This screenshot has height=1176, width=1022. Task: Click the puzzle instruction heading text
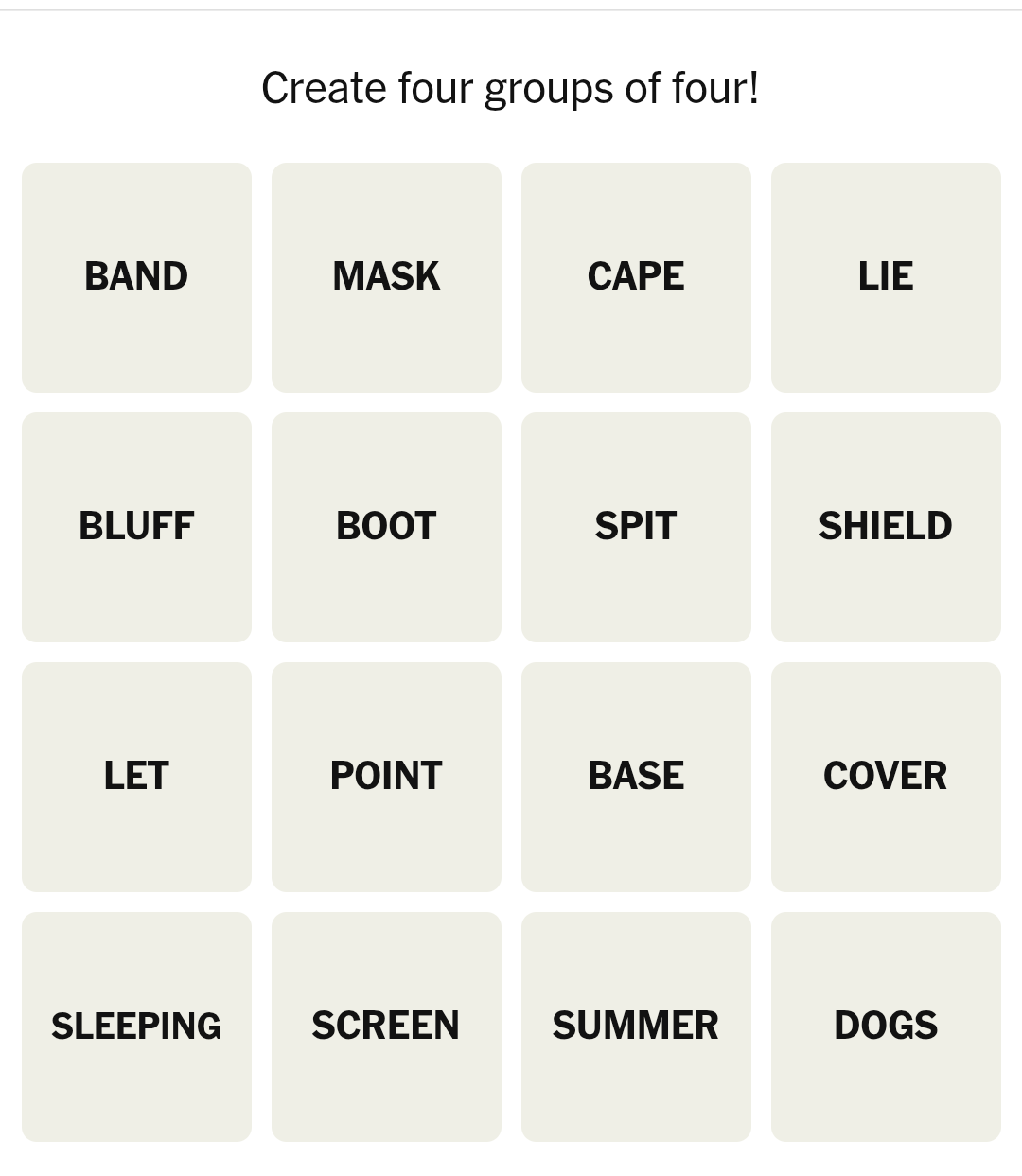(511, 88)
